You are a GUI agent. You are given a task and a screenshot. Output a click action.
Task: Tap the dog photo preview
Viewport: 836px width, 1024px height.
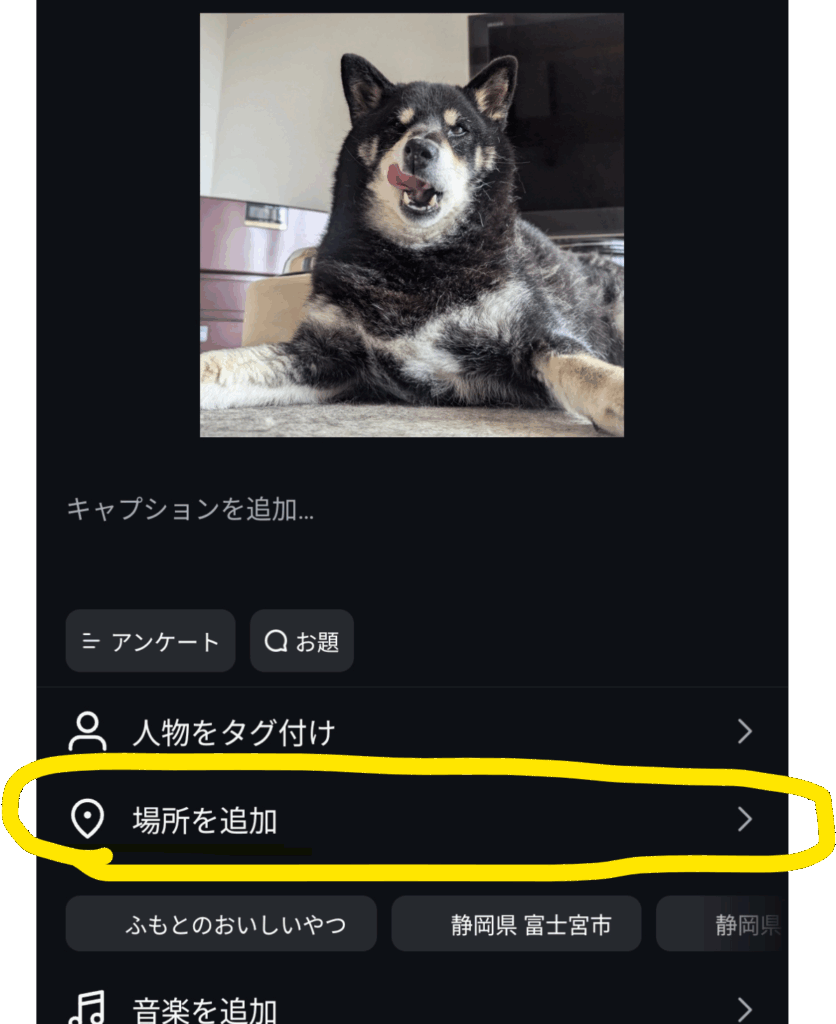(411, 225)
